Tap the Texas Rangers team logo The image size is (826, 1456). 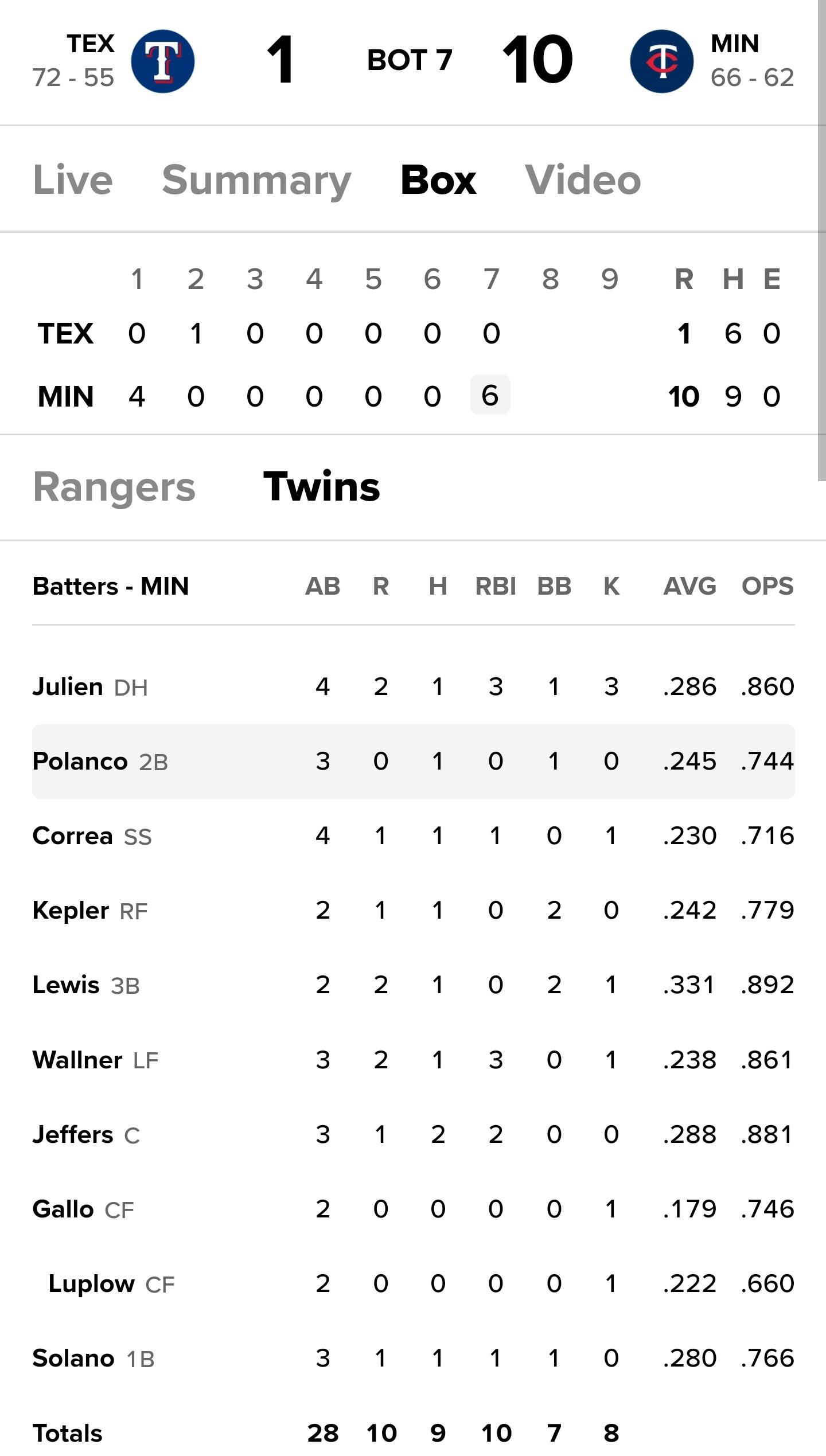pyautogui.click(x=163, y=61)
